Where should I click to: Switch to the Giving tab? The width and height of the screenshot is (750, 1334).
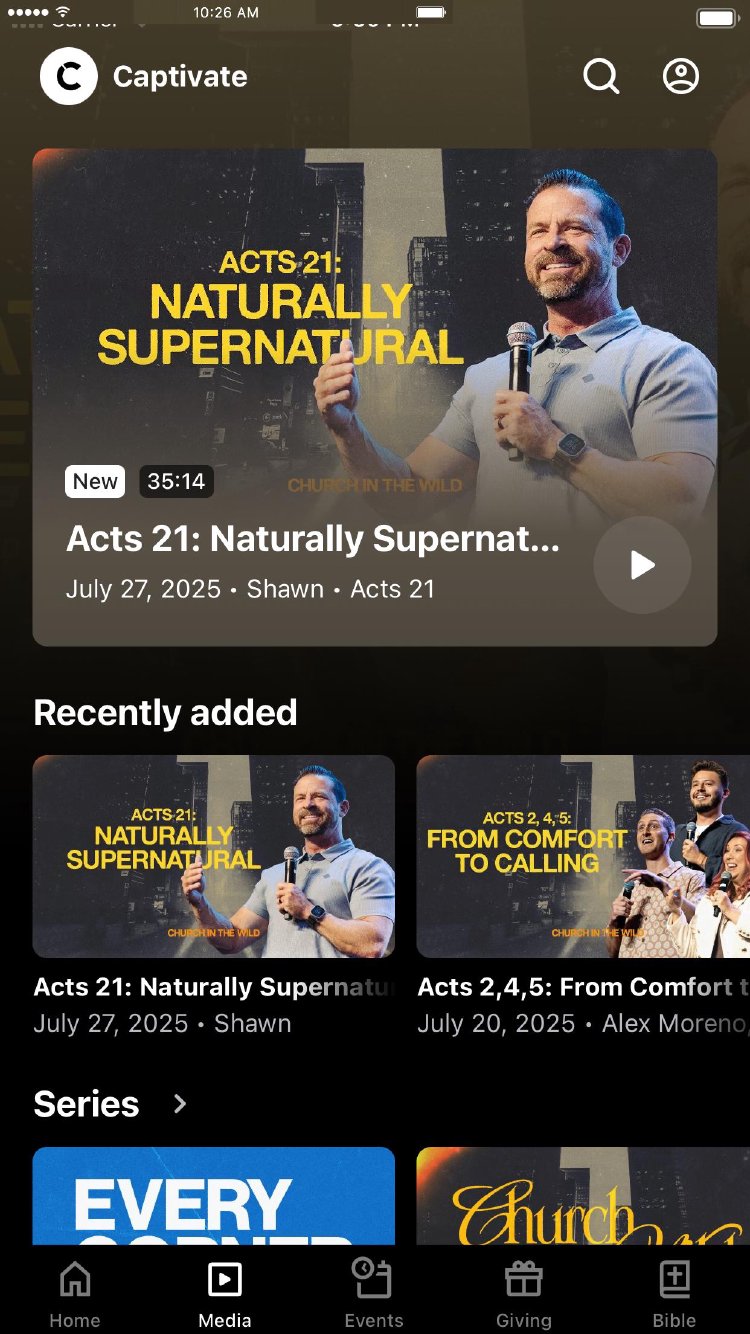524,1293
